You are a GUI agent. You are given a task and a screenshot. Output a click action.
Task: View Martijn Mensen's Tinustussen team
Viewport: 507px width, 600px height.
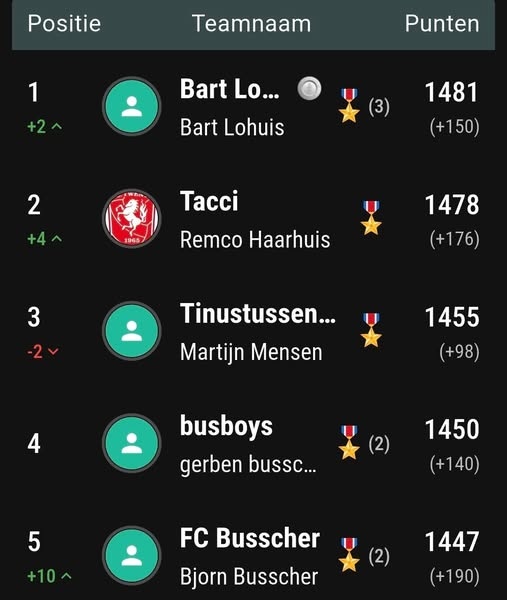point(253,331)
